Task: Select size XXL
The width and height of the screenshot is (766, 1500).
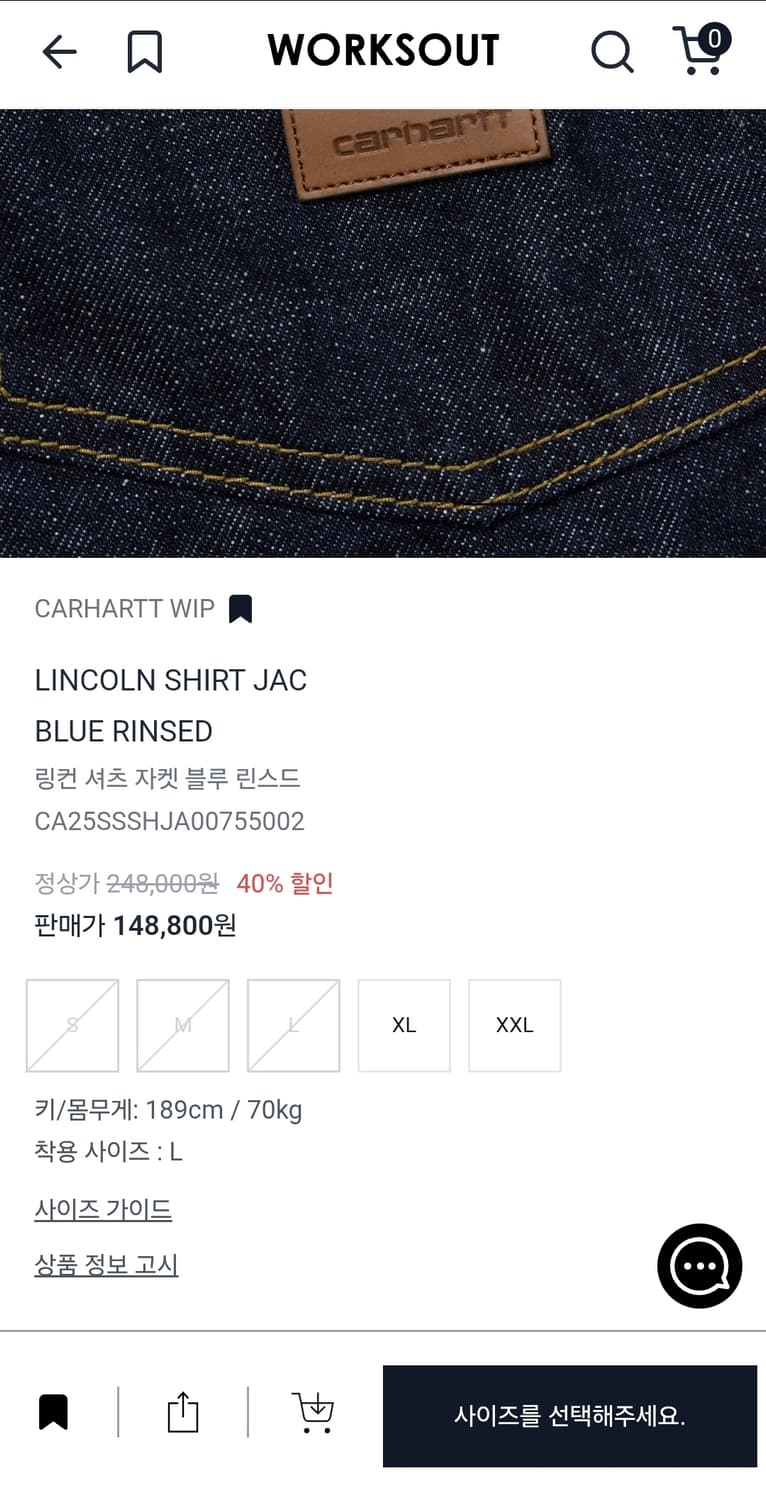Action: pos(515,1025)
